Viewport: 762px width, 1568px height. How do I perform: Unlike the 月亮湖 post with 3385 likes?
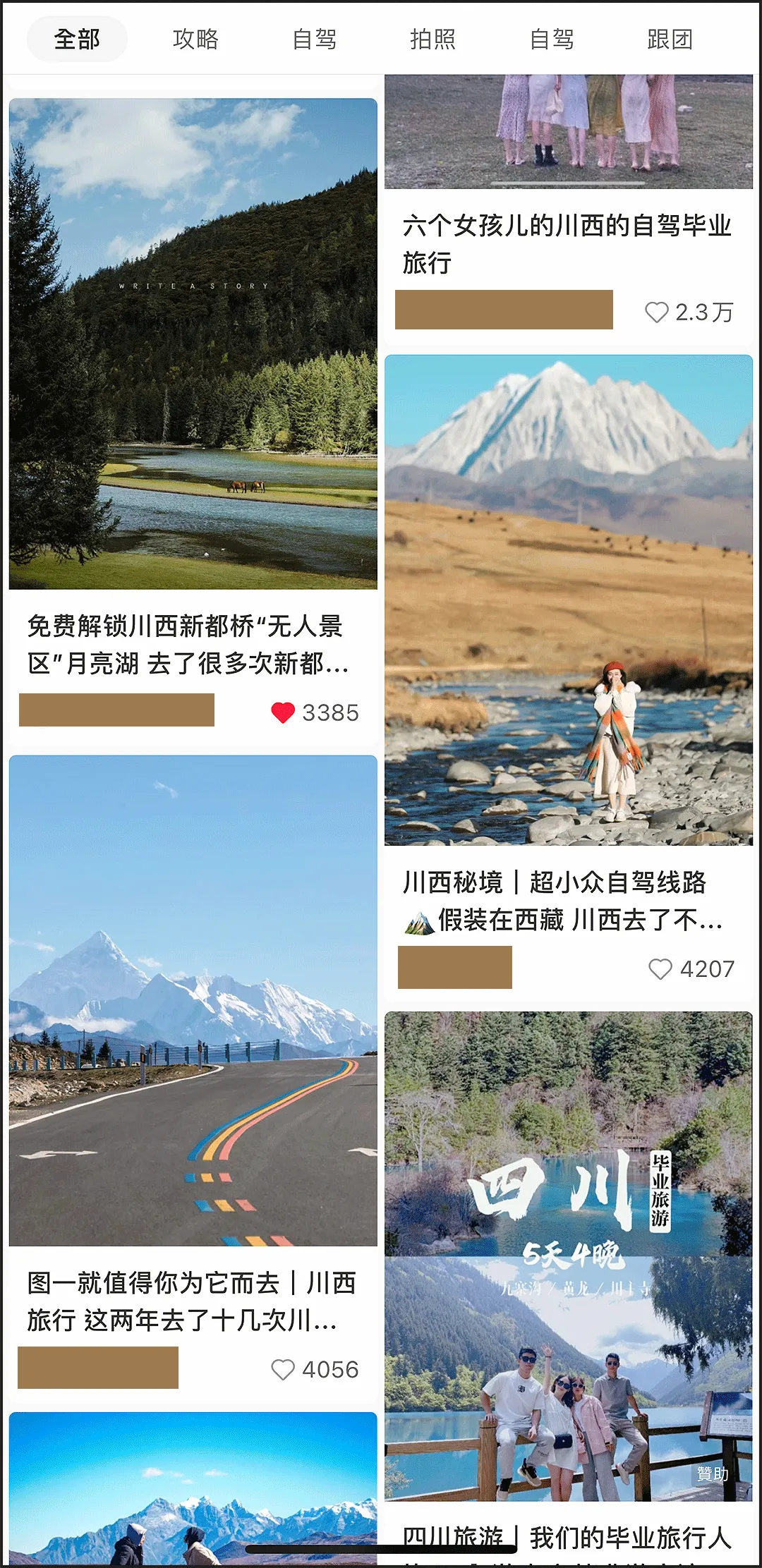283,712
